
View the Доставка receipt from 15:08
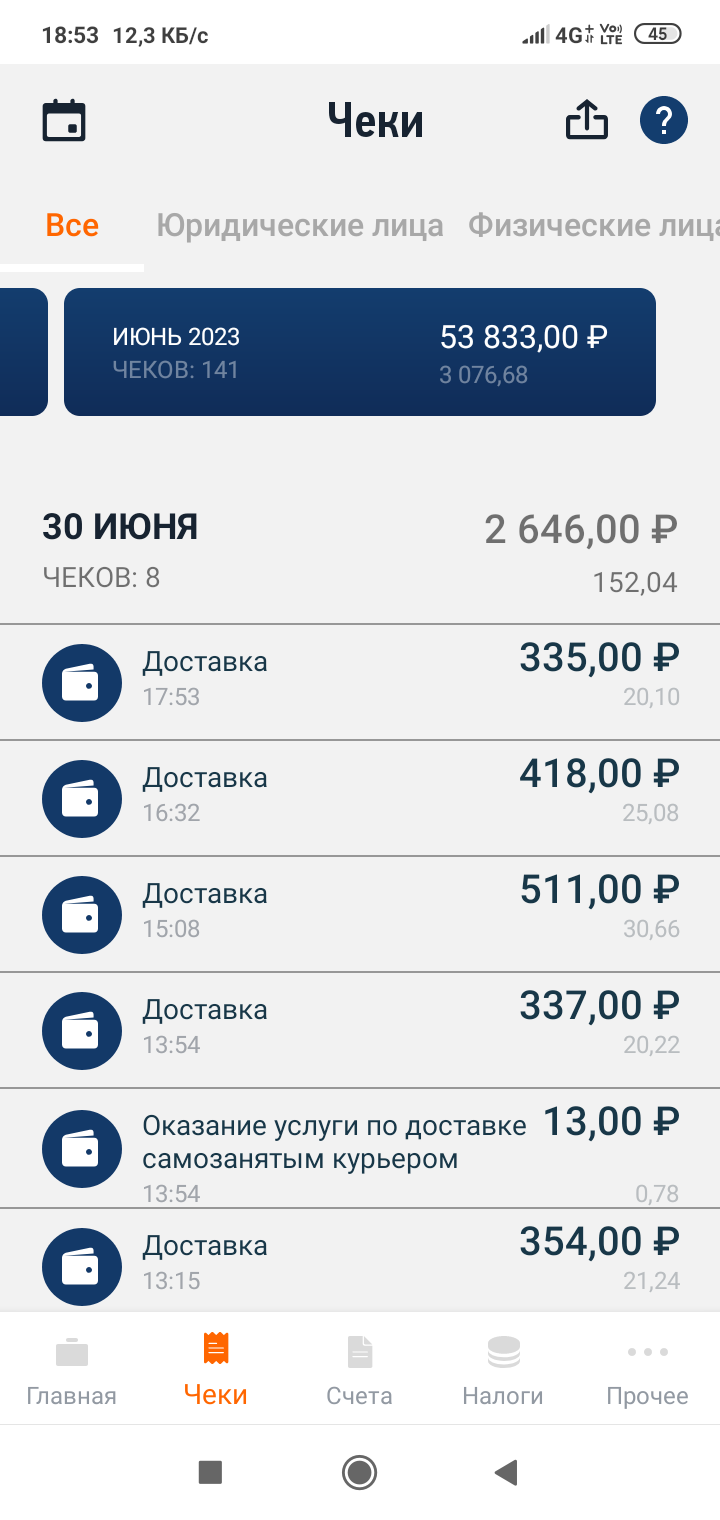tap(360, 914)
